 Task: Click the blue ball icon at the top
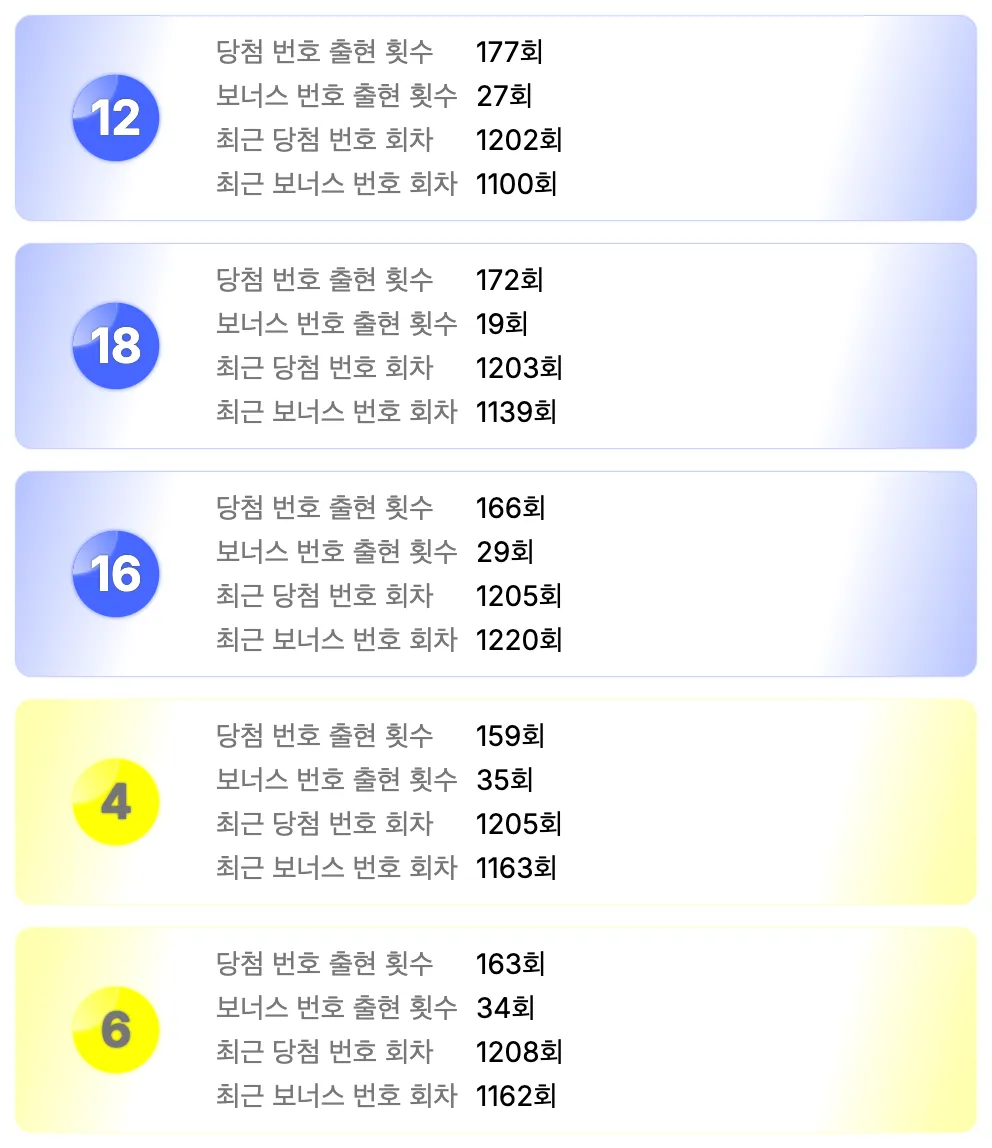(x=116, y=117)
